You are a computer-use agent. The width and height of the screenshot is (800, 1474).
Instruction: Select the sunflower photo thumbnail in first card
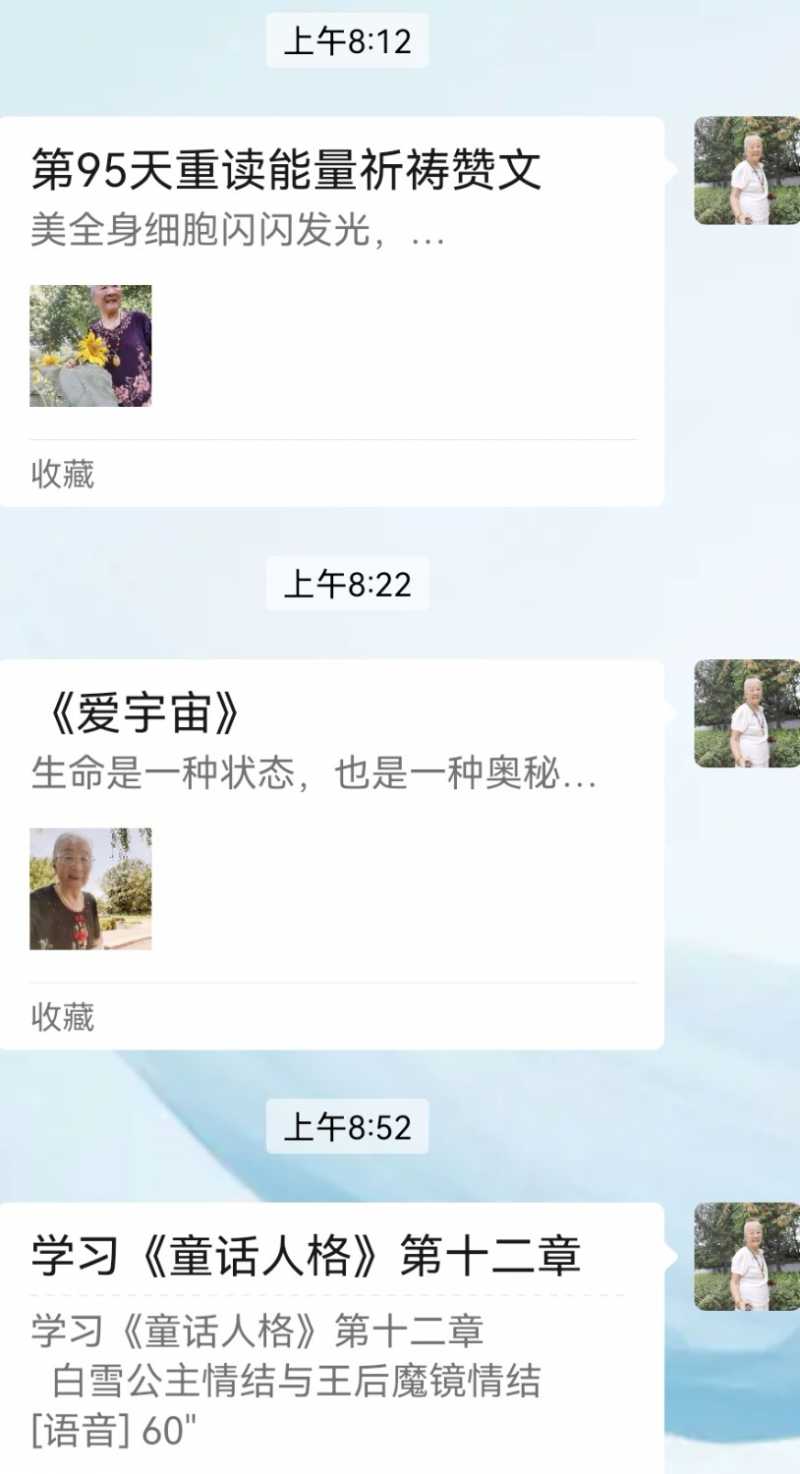91,345
